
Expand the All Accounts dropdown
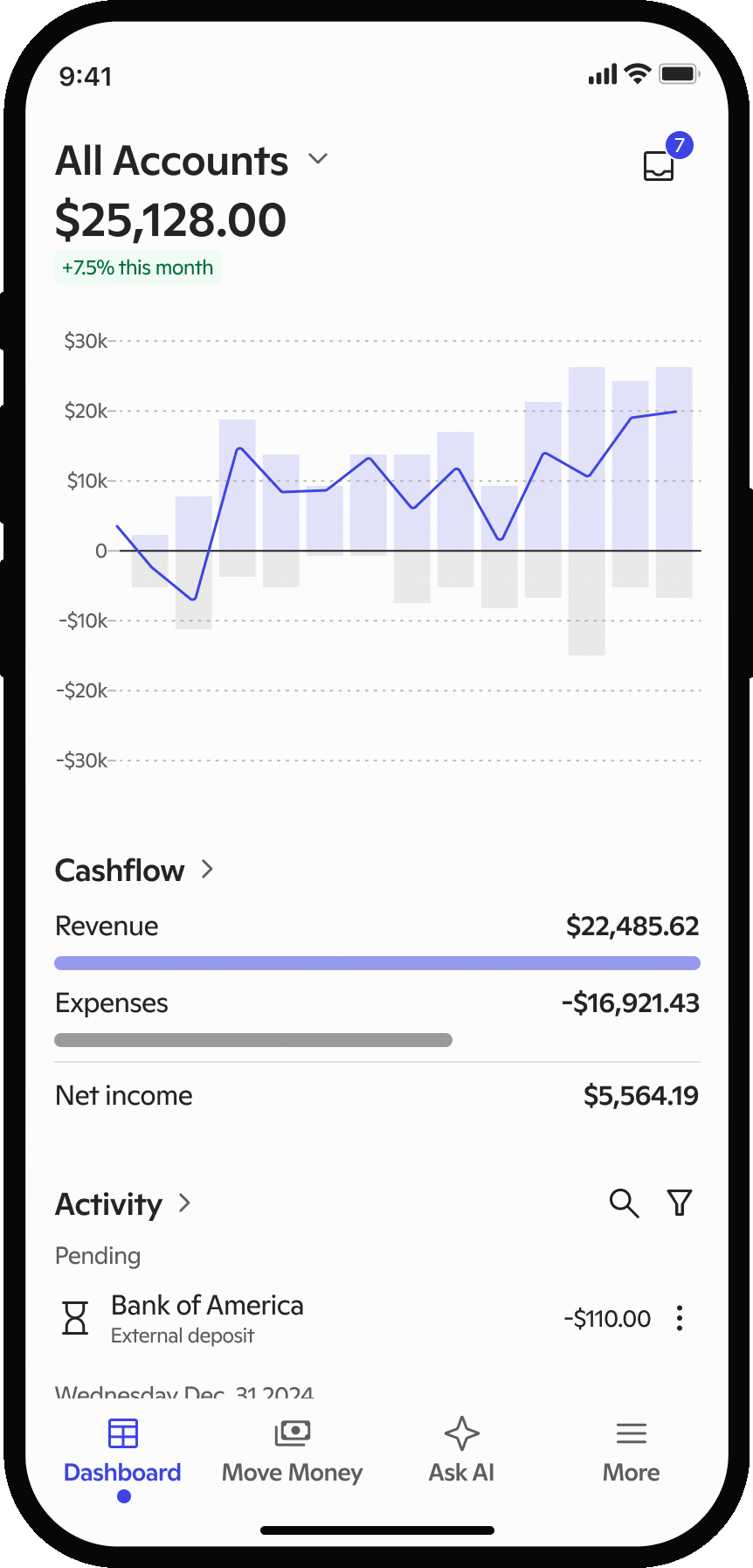(192, 161)
